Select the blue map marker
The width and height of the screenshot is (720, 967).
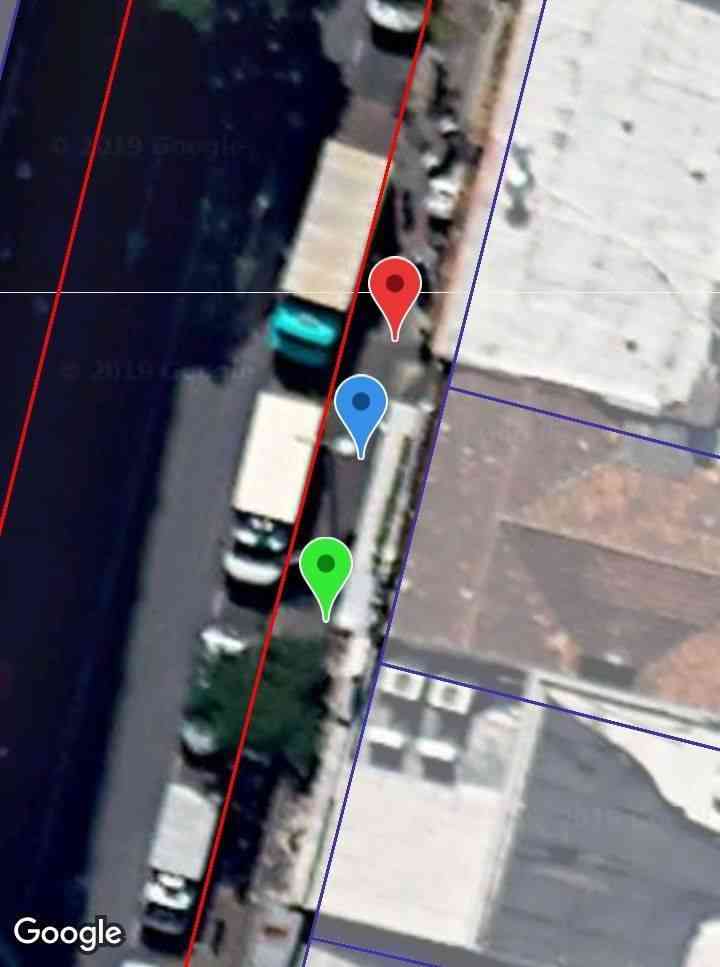(x=361, y=406)
